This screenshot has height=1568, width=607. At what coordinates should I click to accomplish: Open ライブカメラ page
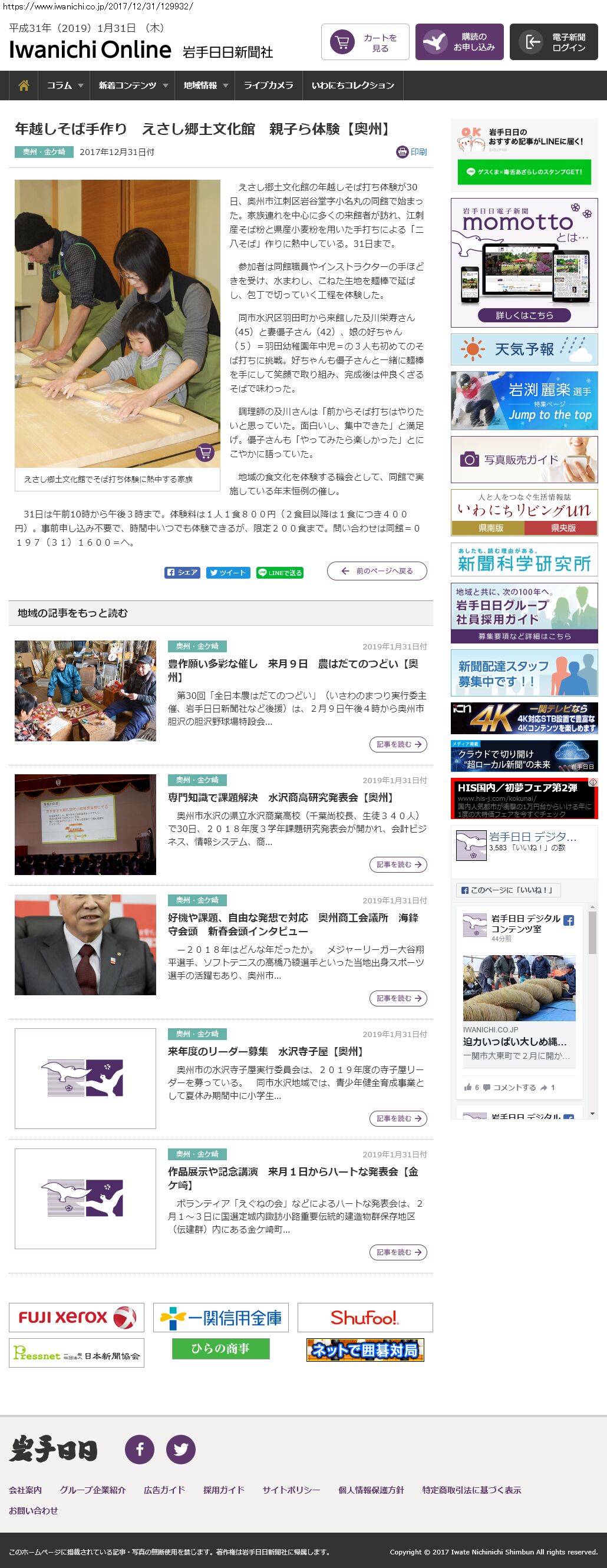pos(269,85)
